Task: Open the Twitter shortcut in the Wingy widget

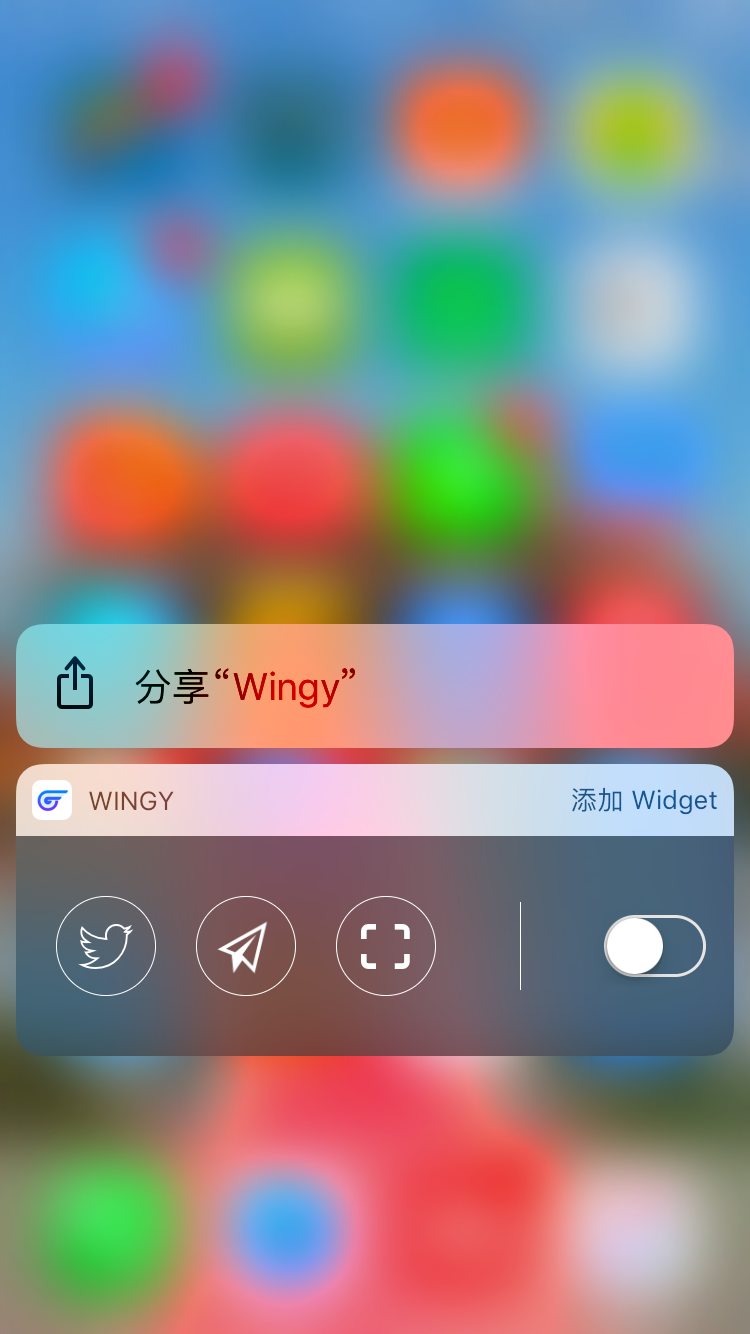Action: click(106, 946)
